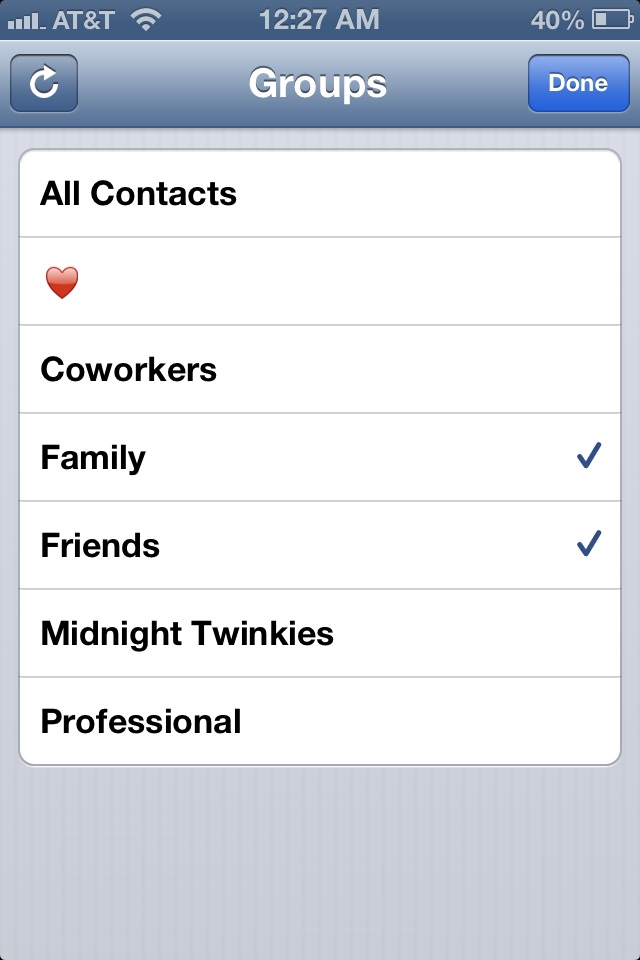This screenshot has width=640, height=960.
Task: Confirm the selection with Done
Action: coord(578,84)
